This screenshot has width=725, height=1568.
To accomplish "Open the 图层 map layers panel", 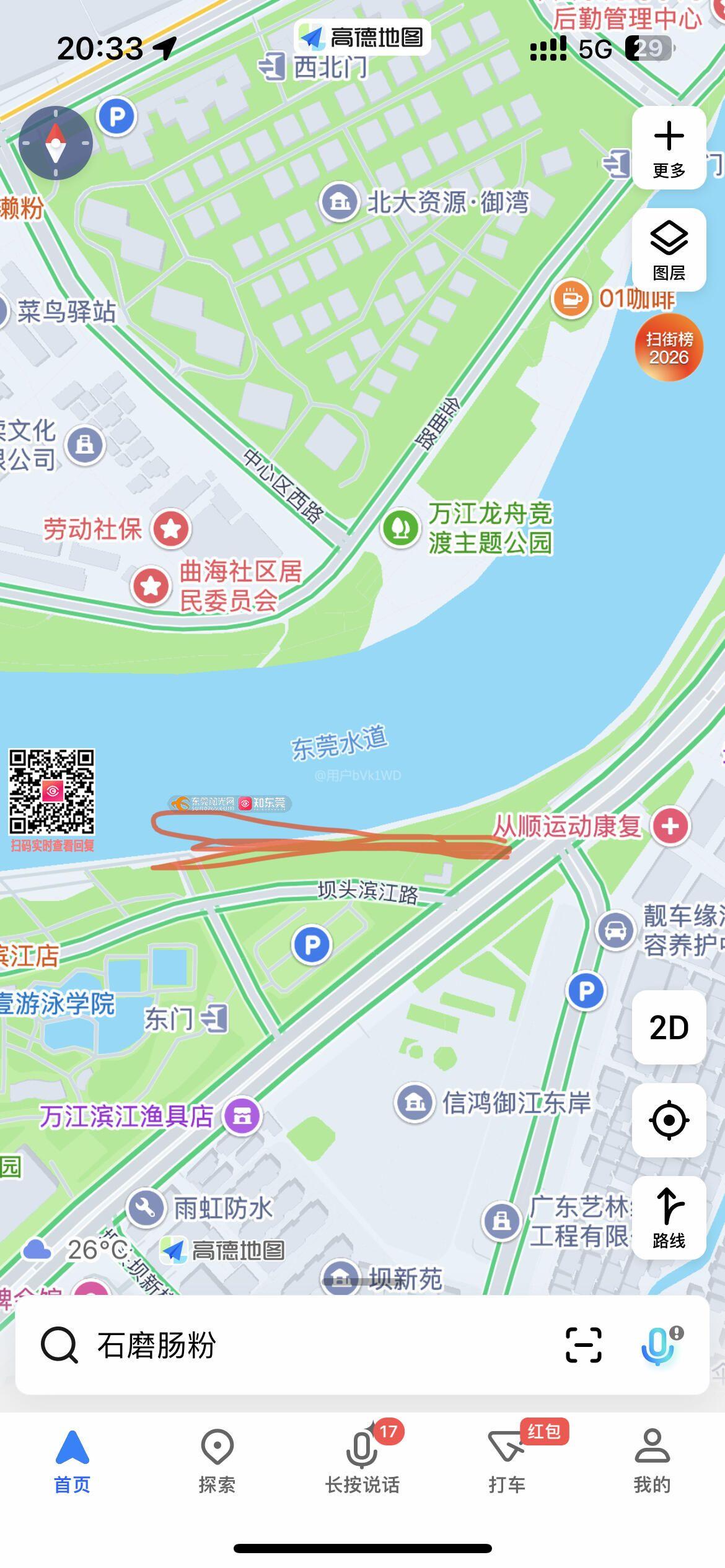I will click(x=669, y=250).
